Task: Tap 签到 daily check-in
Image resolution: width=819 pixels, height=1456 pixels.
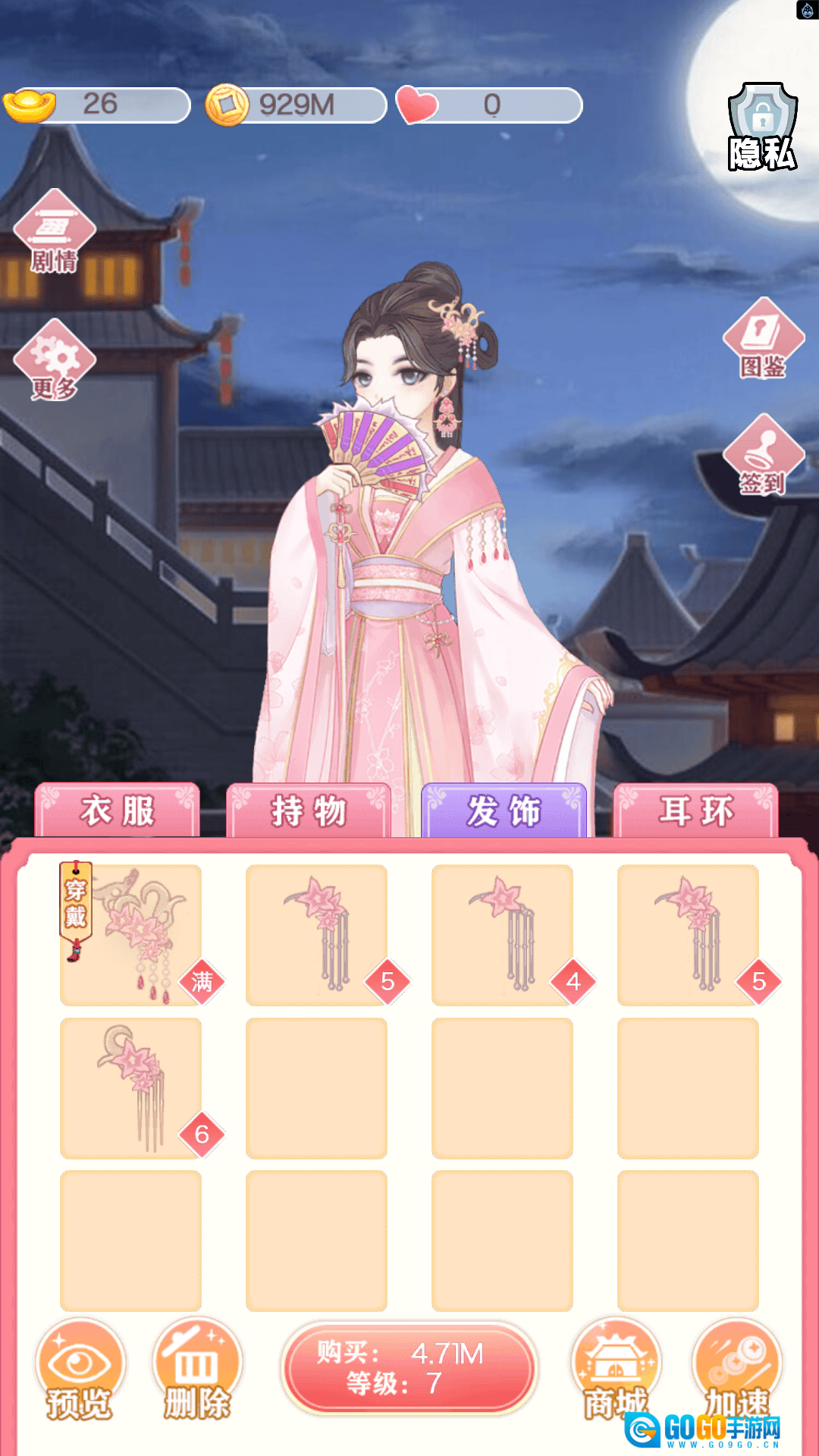Action: 764,455
